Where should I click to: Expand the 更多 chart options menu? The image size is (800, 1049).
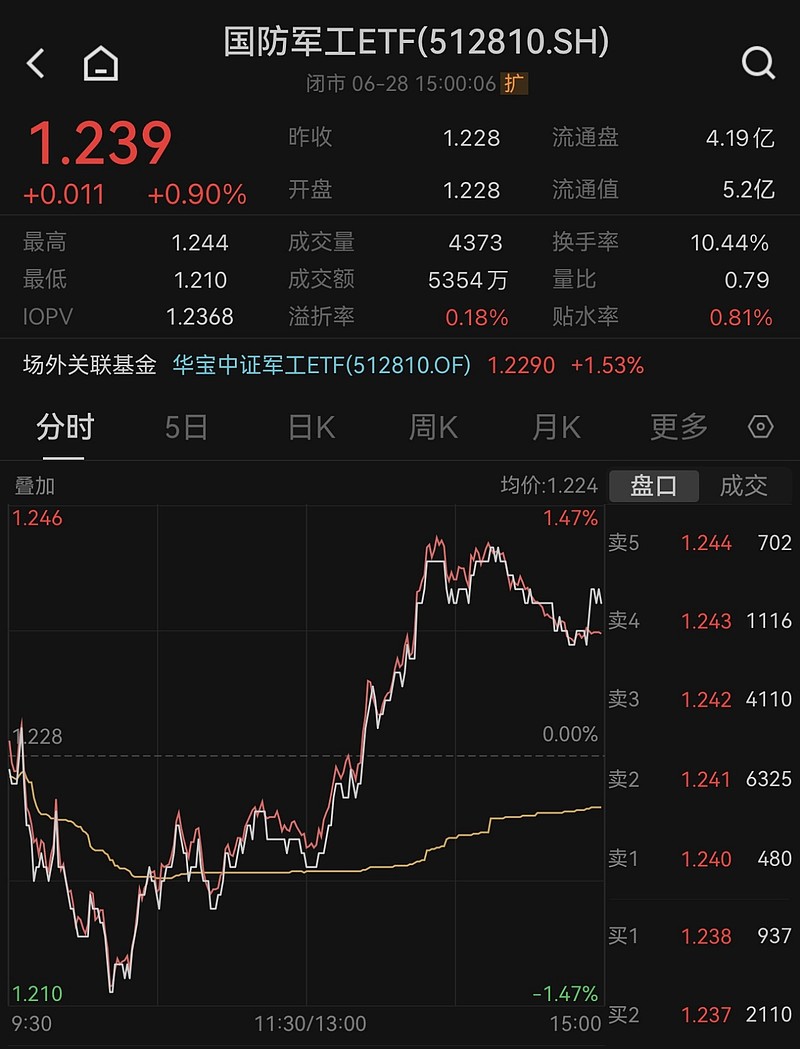coord(678,426)
